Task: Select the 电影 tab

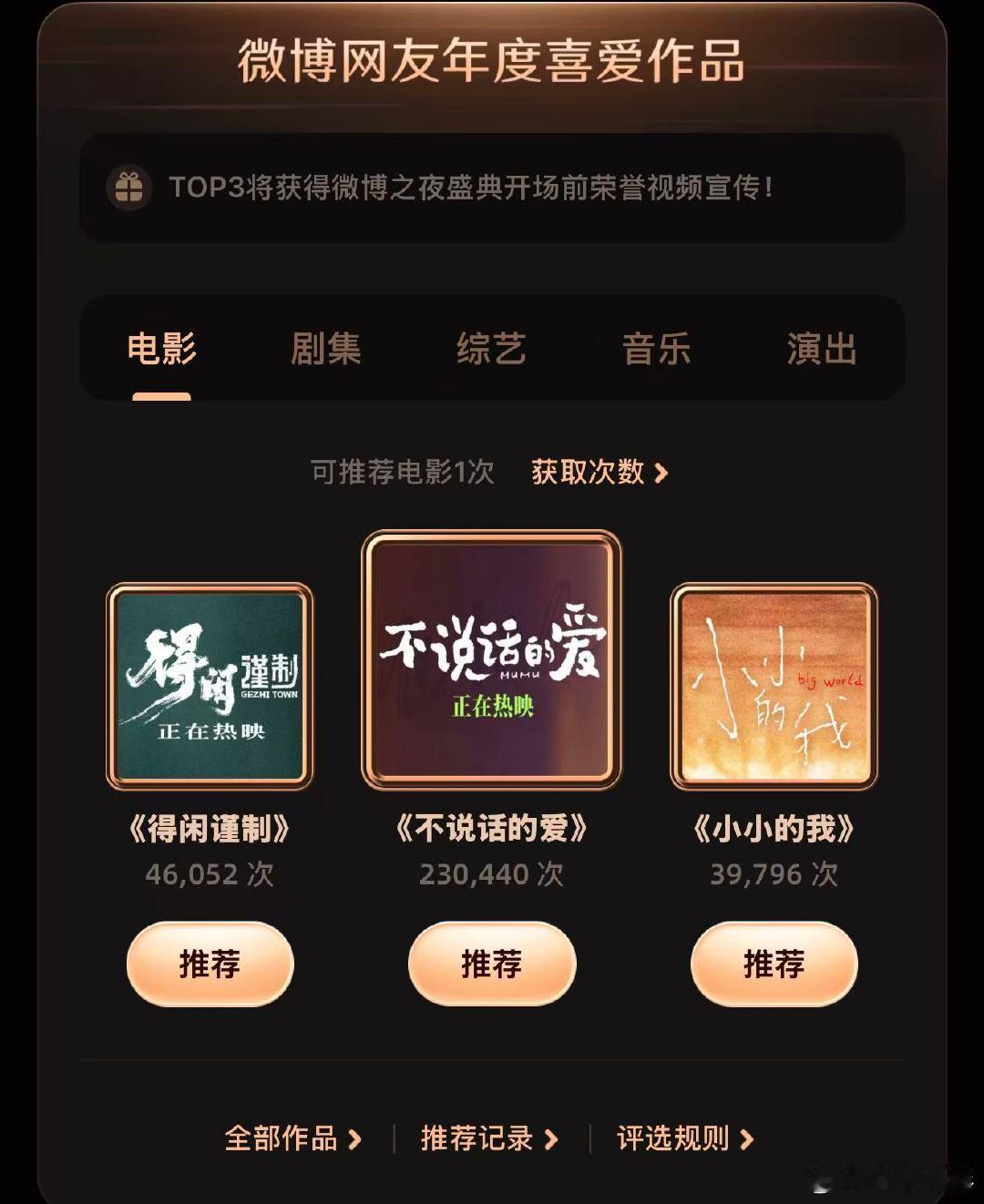Action: 162,349
